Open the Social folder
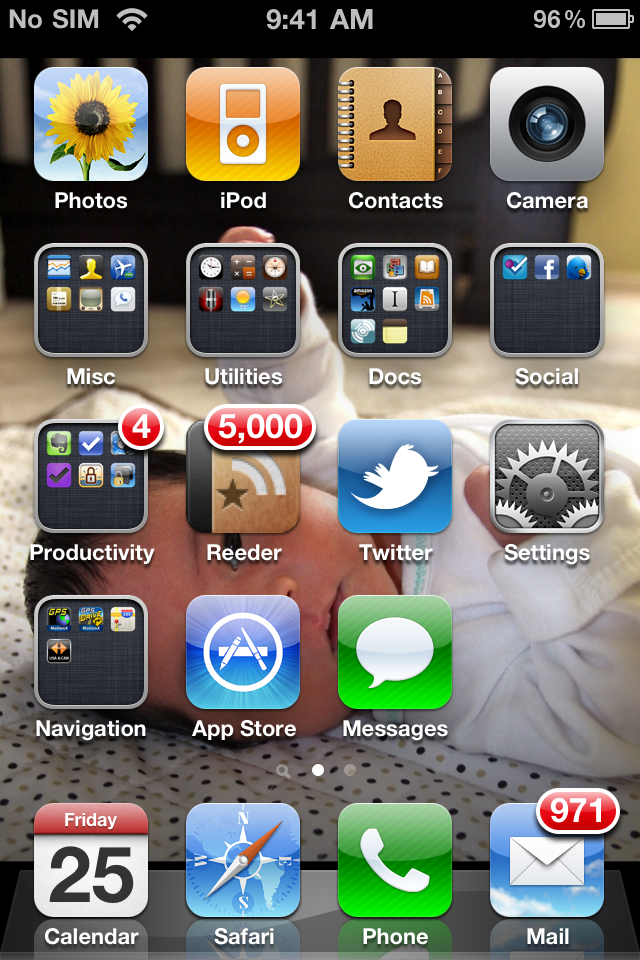 [x=547, y=300]
